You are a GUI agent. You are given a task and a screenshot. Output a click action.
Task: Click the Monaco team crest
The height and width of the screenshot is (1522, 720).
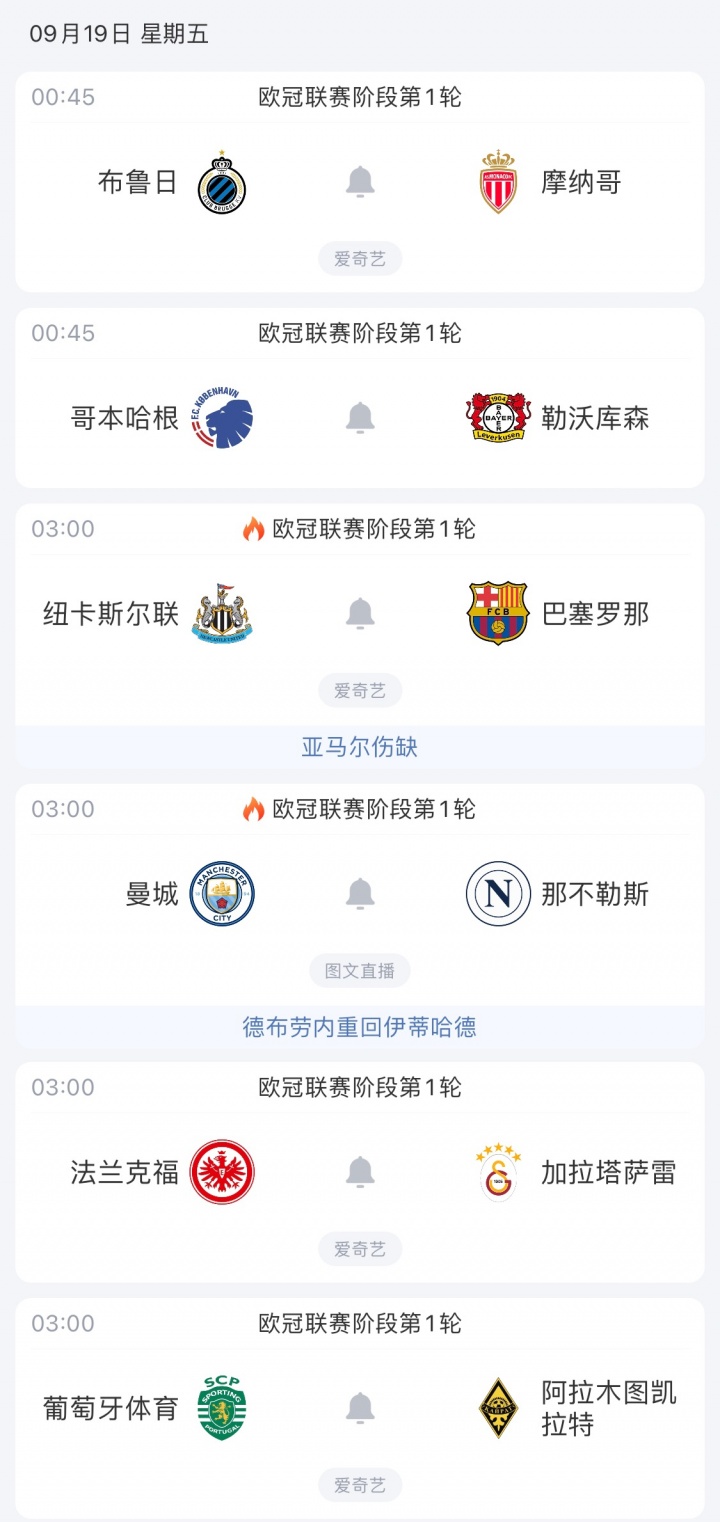click(497, 182)
